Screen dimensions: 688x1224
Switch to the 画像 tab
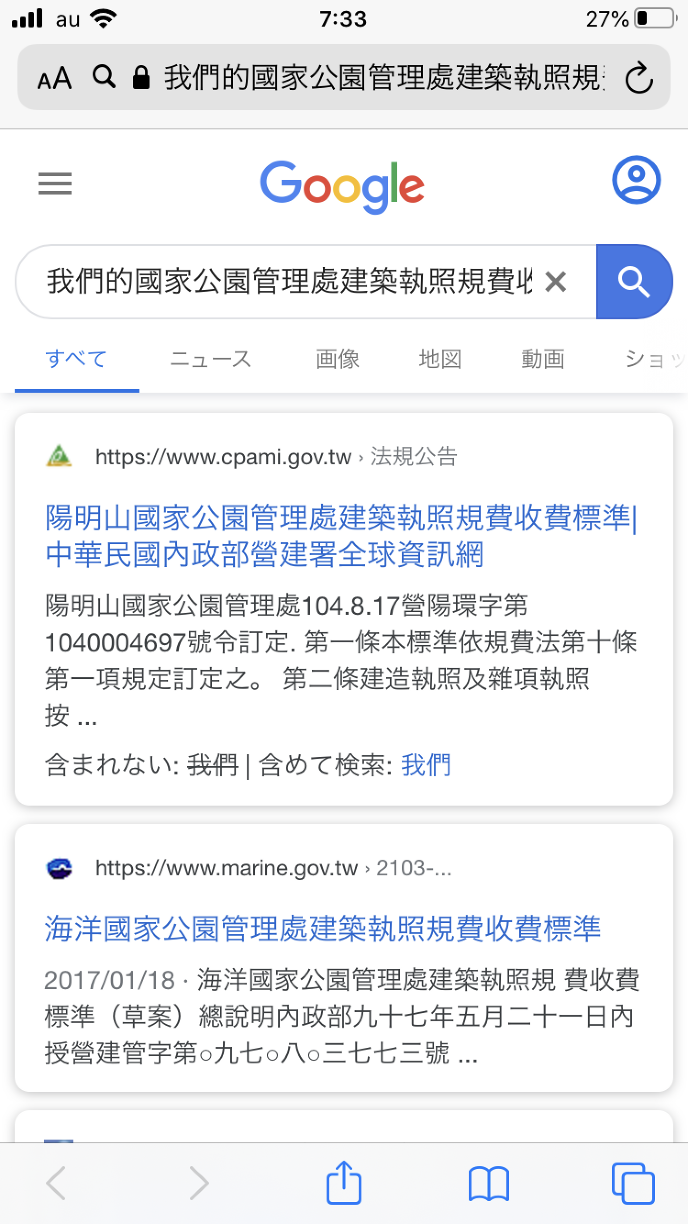click(x=338, y=359)
